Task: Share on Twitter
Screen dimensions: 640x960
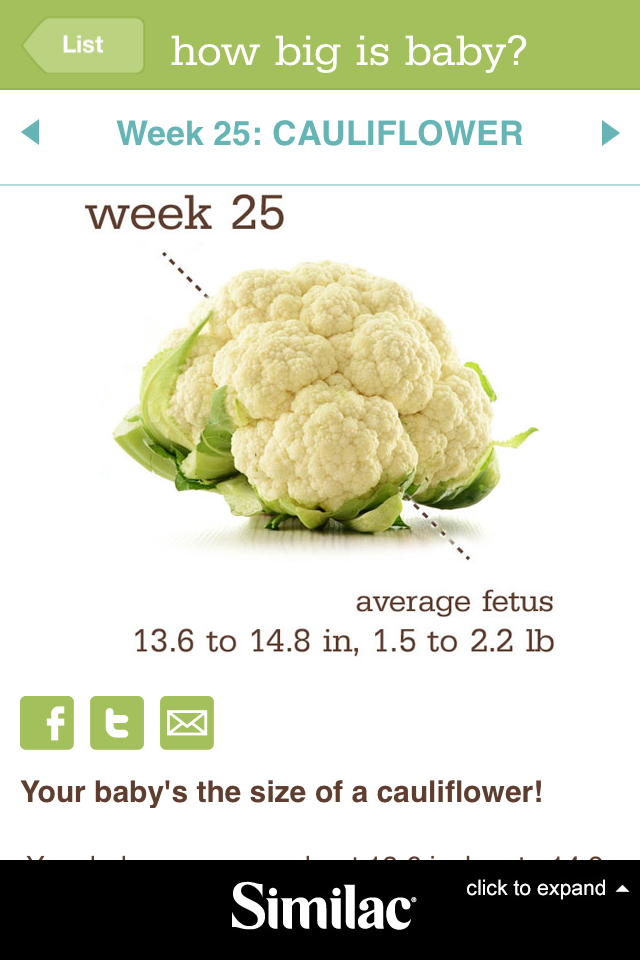Action: pos(117,722)
